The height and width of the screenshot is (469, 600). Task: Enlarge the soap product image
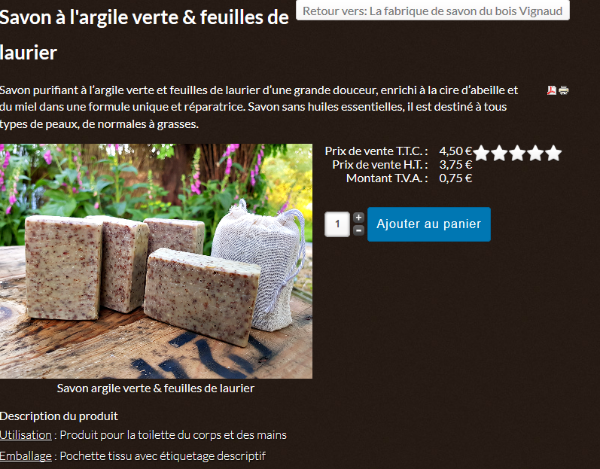(156, 261)
